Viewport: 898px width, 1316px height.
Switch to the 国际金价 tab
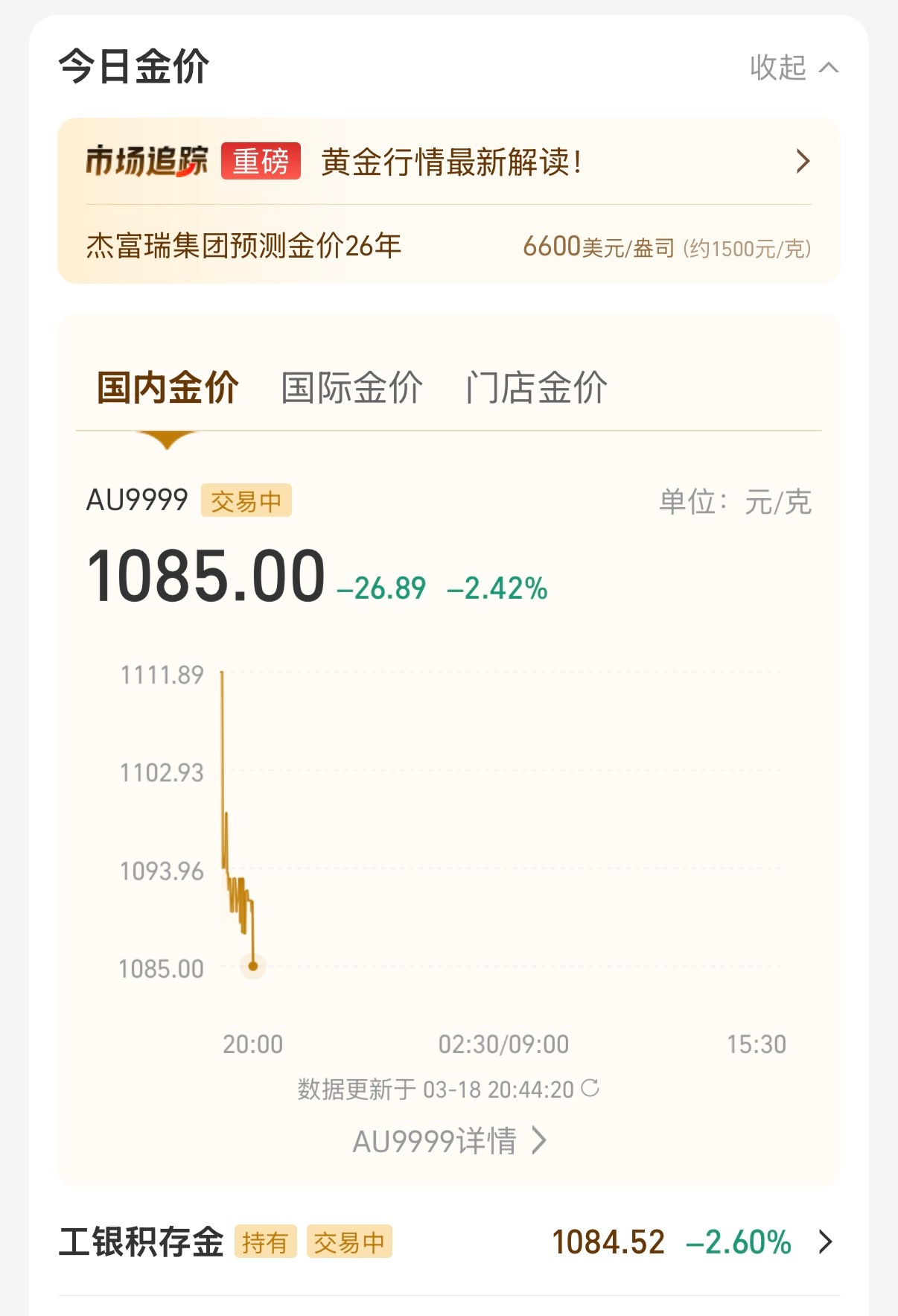(x=351, y=387)
